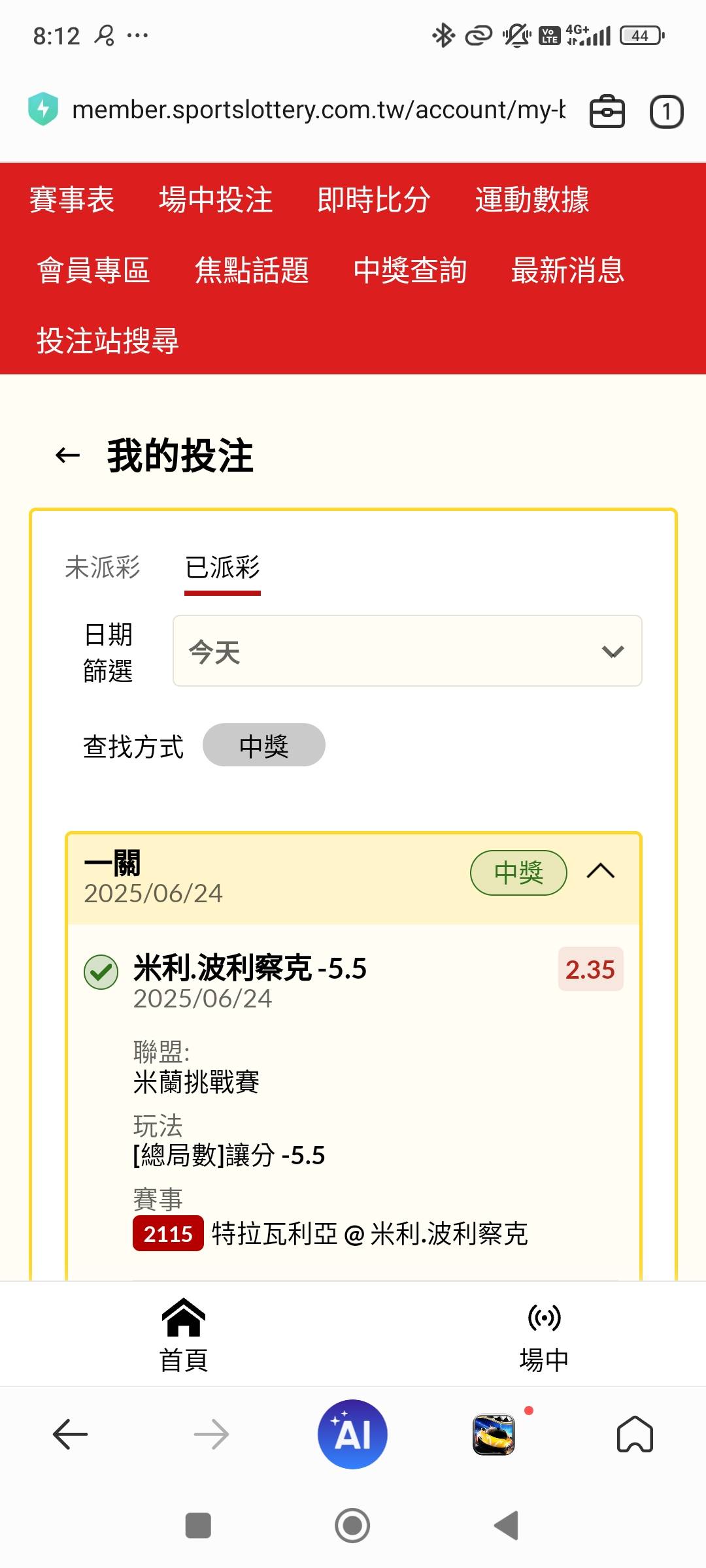Screen dimensions: 706x1568
Task: Open 賽事表 in the red menu
Action: (x=72, y=199)
